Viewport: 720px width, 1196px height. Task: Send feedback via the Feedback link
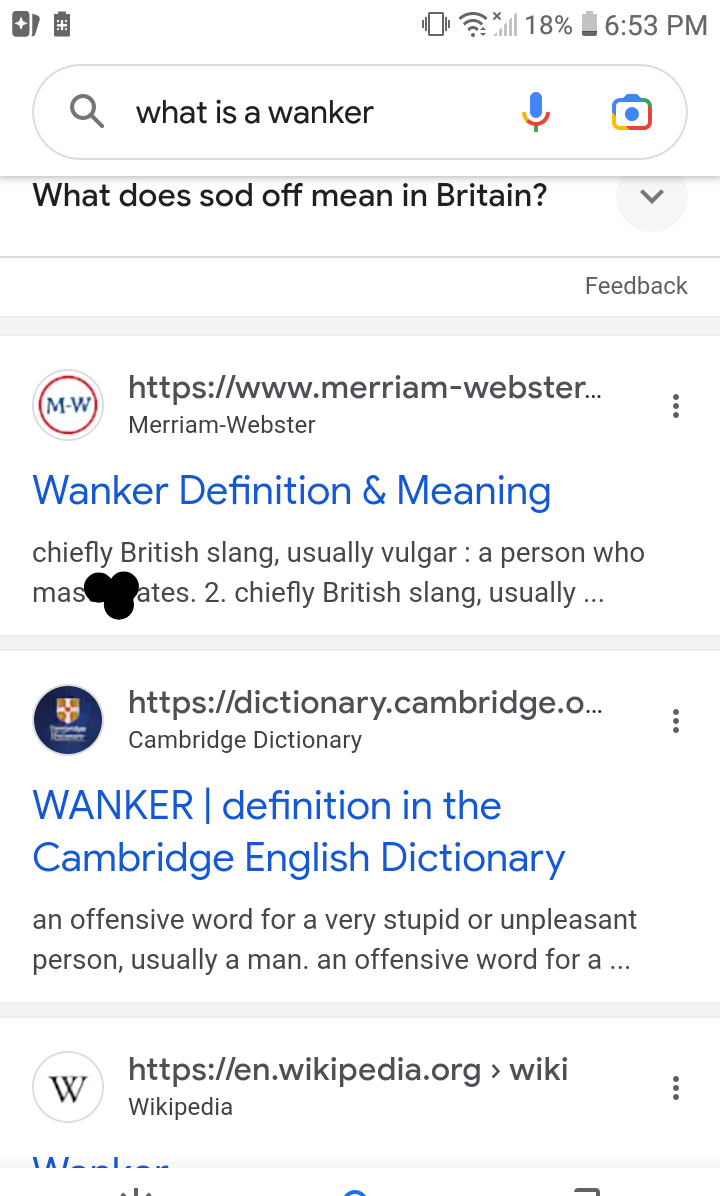coord(636,286)
